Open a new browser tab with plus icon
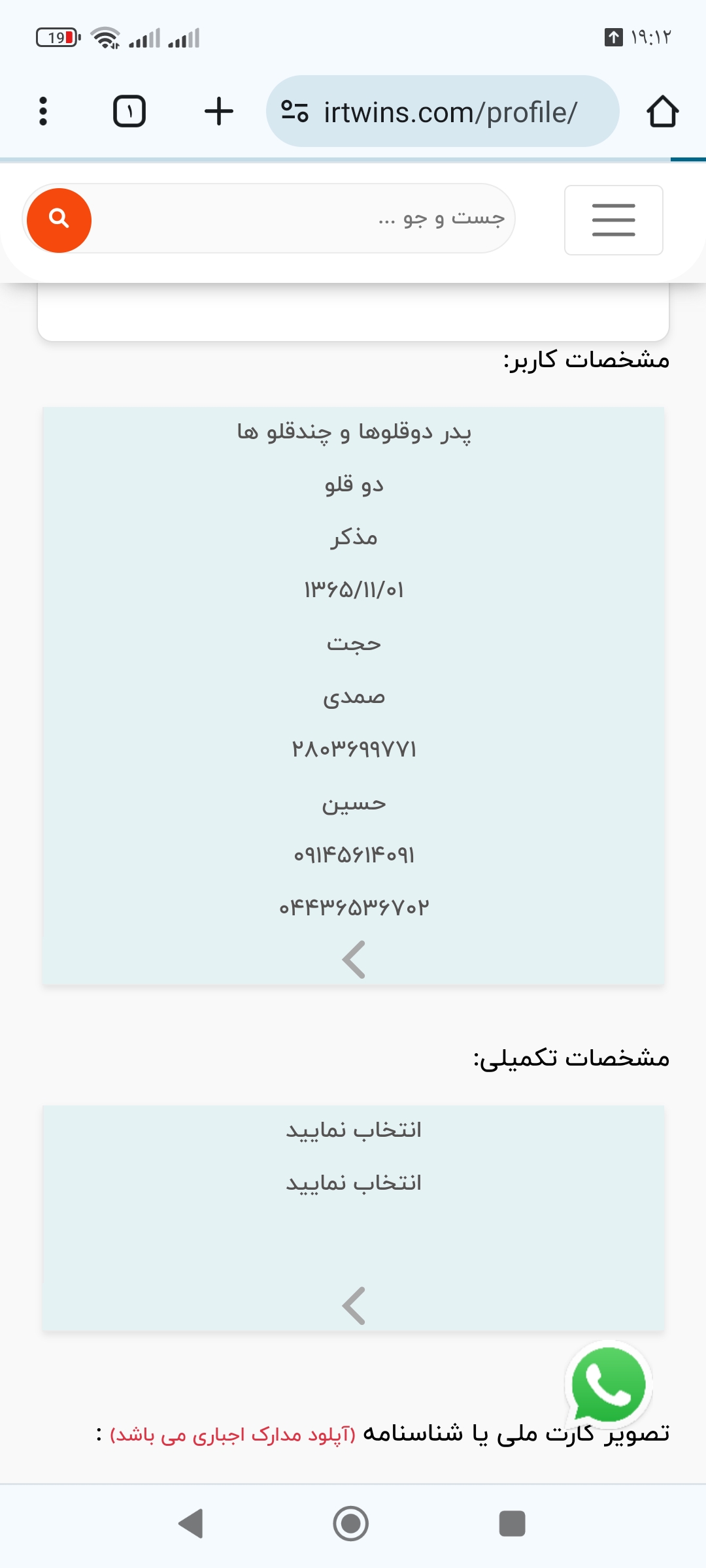706x1568 pixels. click(219, 110)
